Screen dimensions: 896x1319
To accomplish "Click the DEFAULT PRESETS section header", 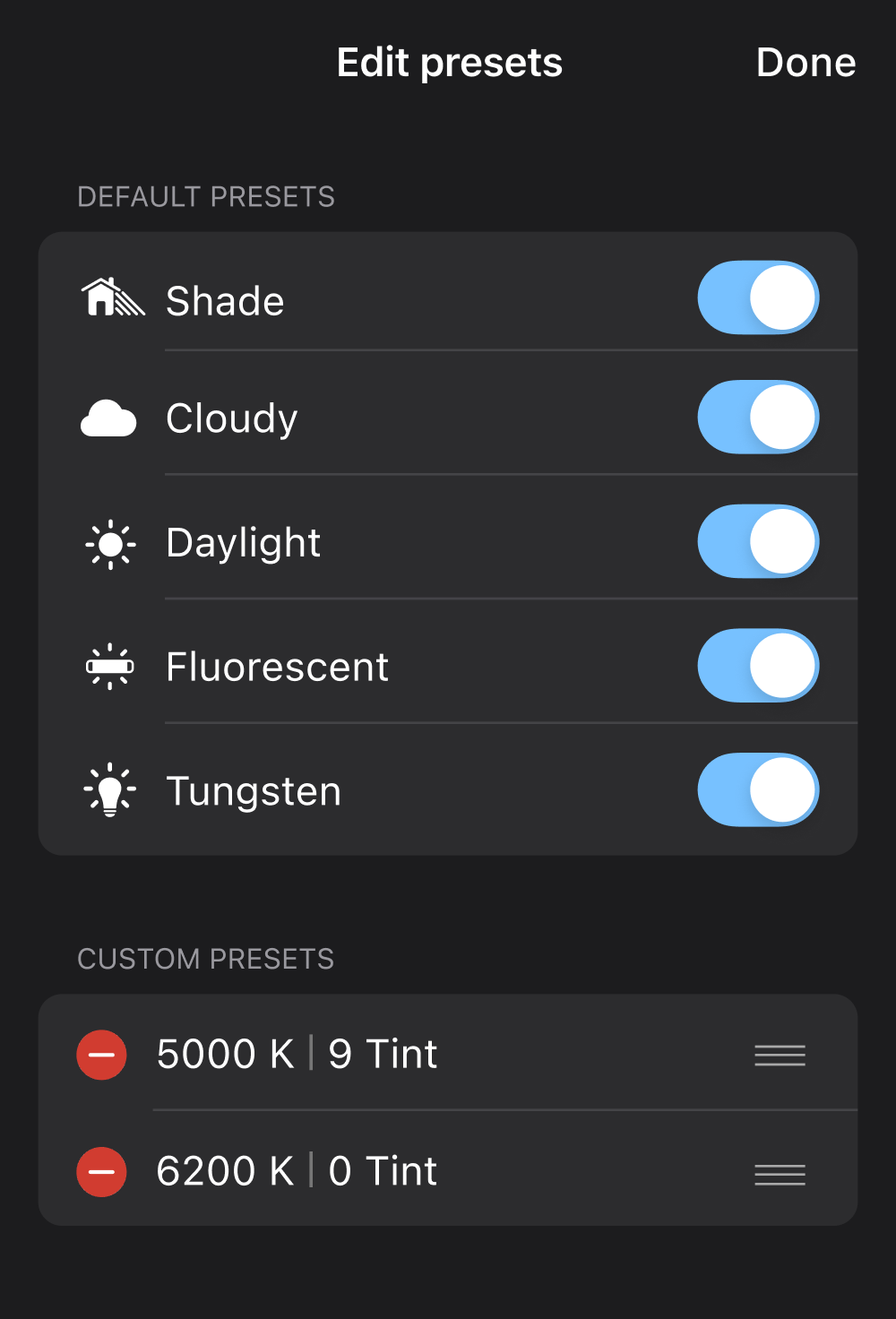I will tap(206, 197).
